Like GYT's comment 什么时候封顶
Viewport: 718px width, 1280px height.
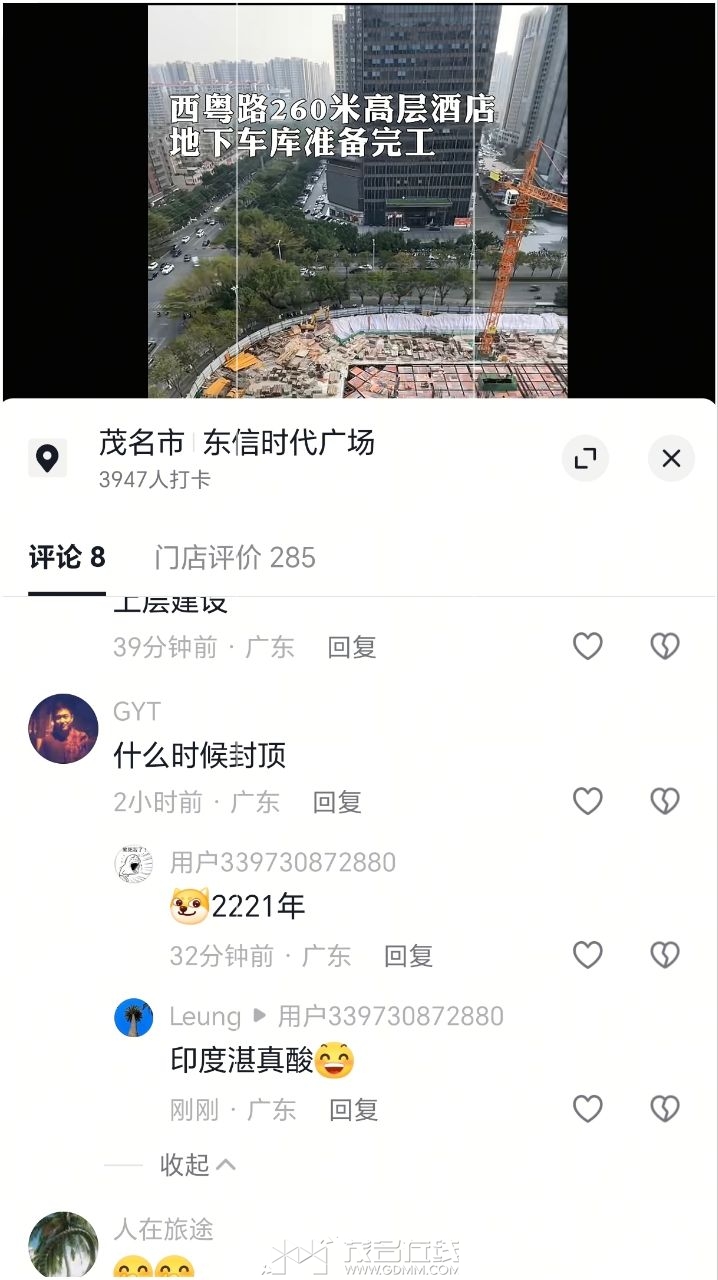(x=587, y=801)
